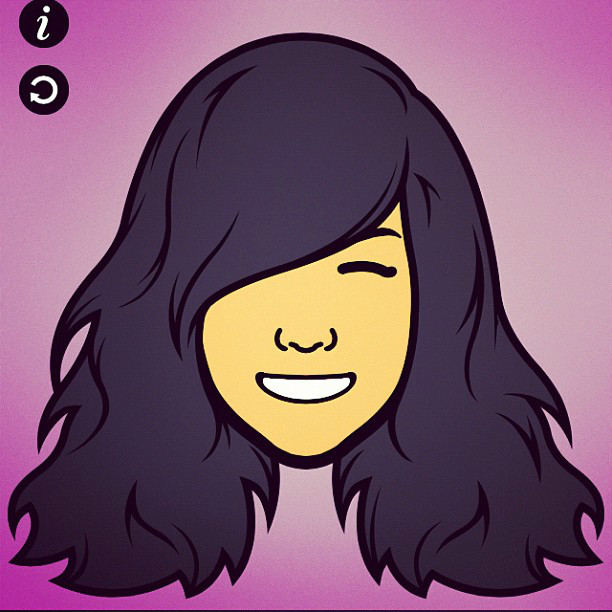Viewport: 612px width, 612px height.
Task: Tap the circular reset arrow icon
Action: (x=43, y=91)
